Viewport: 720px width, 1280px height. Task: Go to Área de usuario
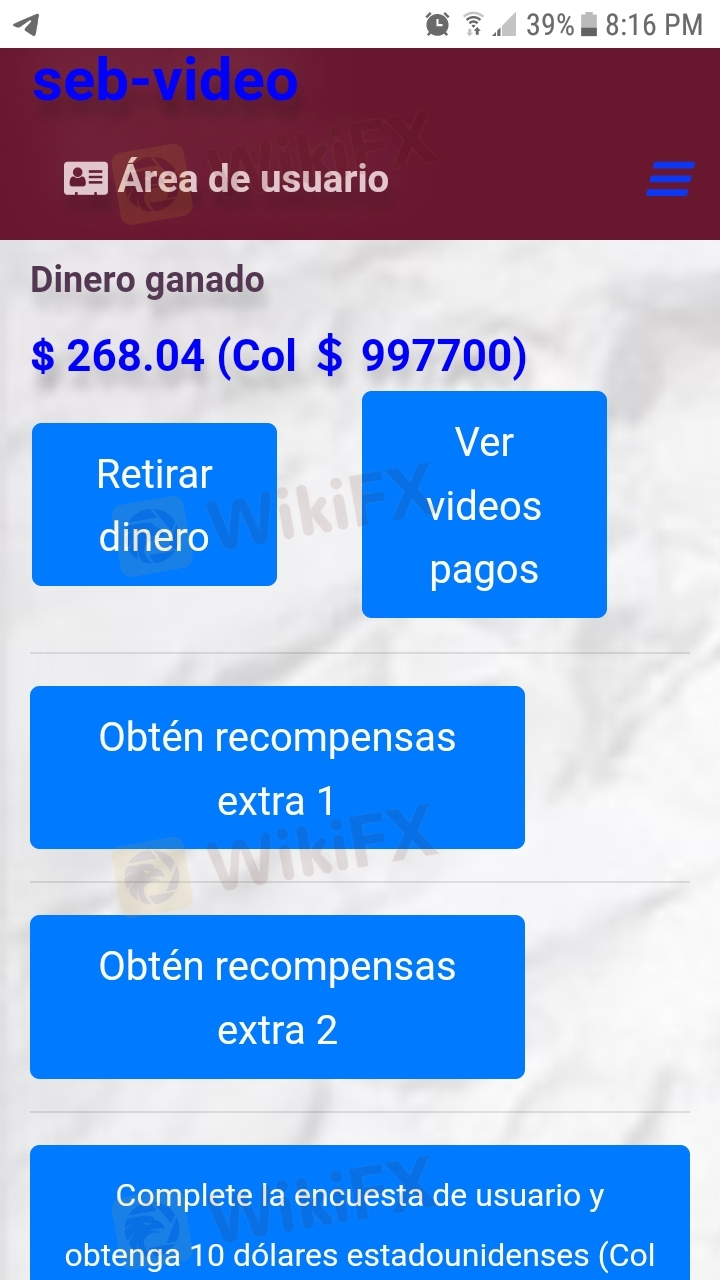coord(227,179)
